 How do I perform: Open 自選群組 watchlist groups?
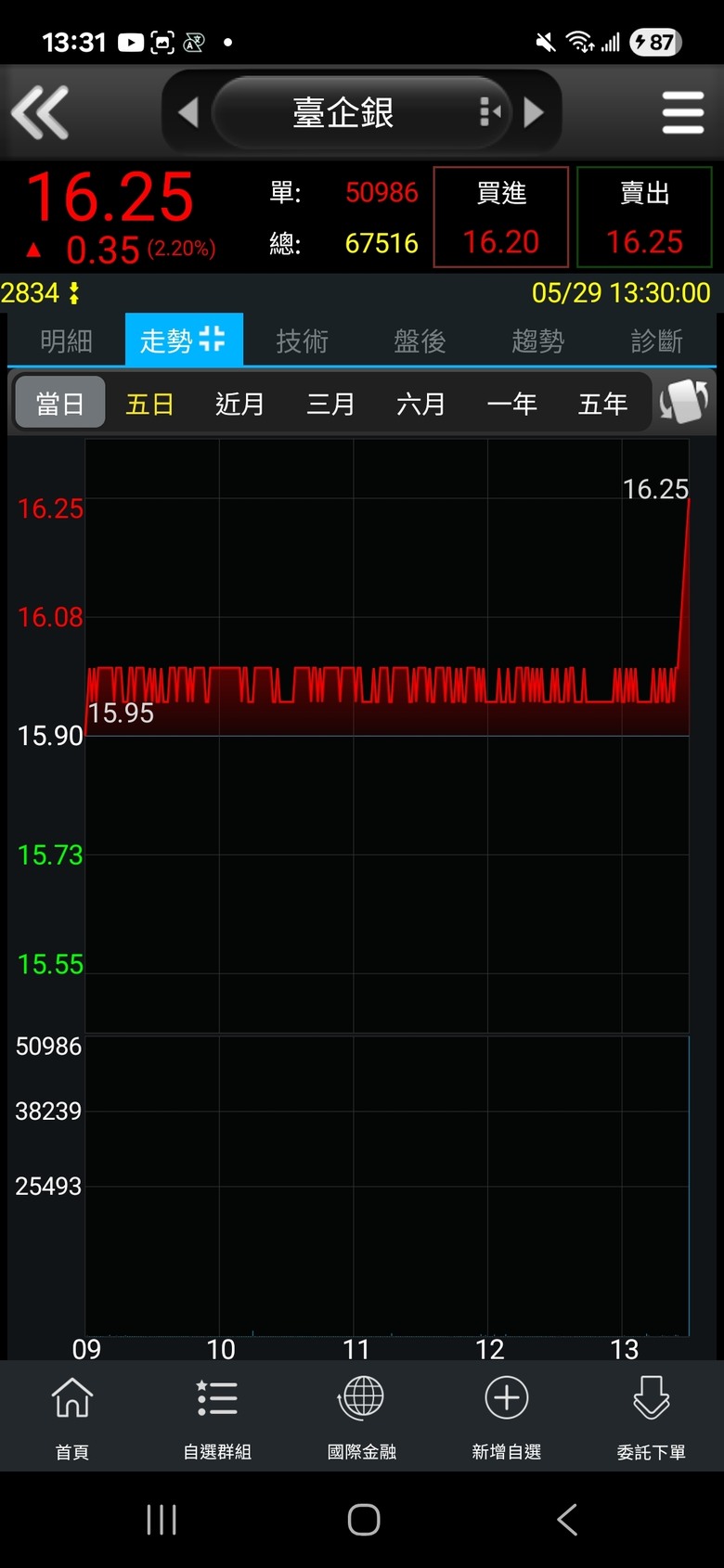tap(217, 1418)
